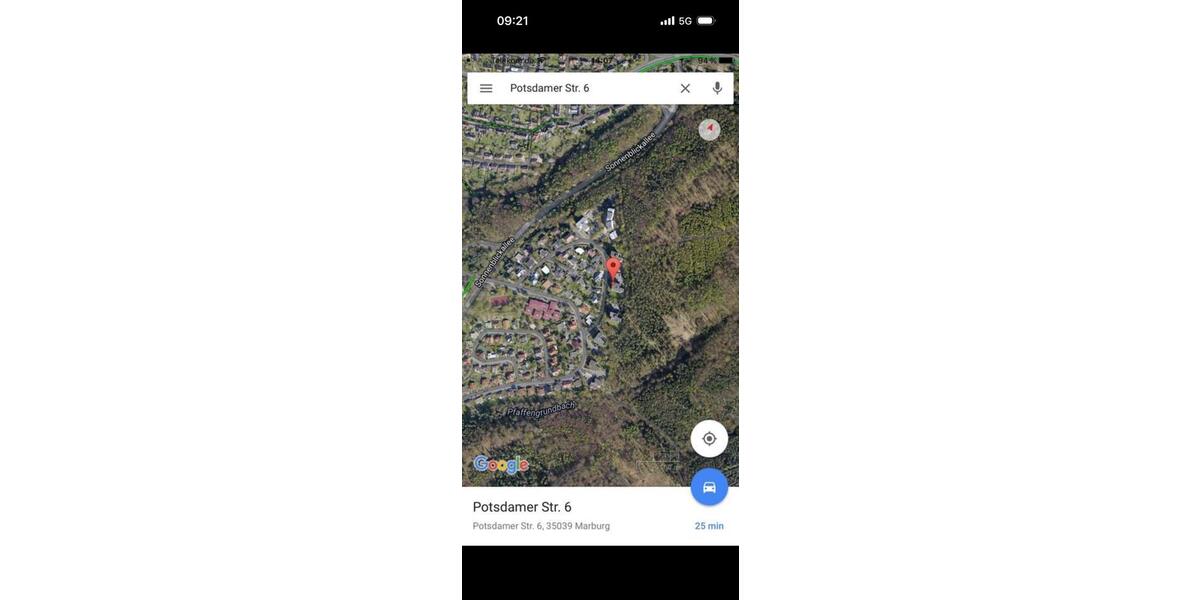Image resolution: width=1200 pixels, height=600 pixels.
Task: Start driving directions with the car button
Action: [x=709, y=487]
